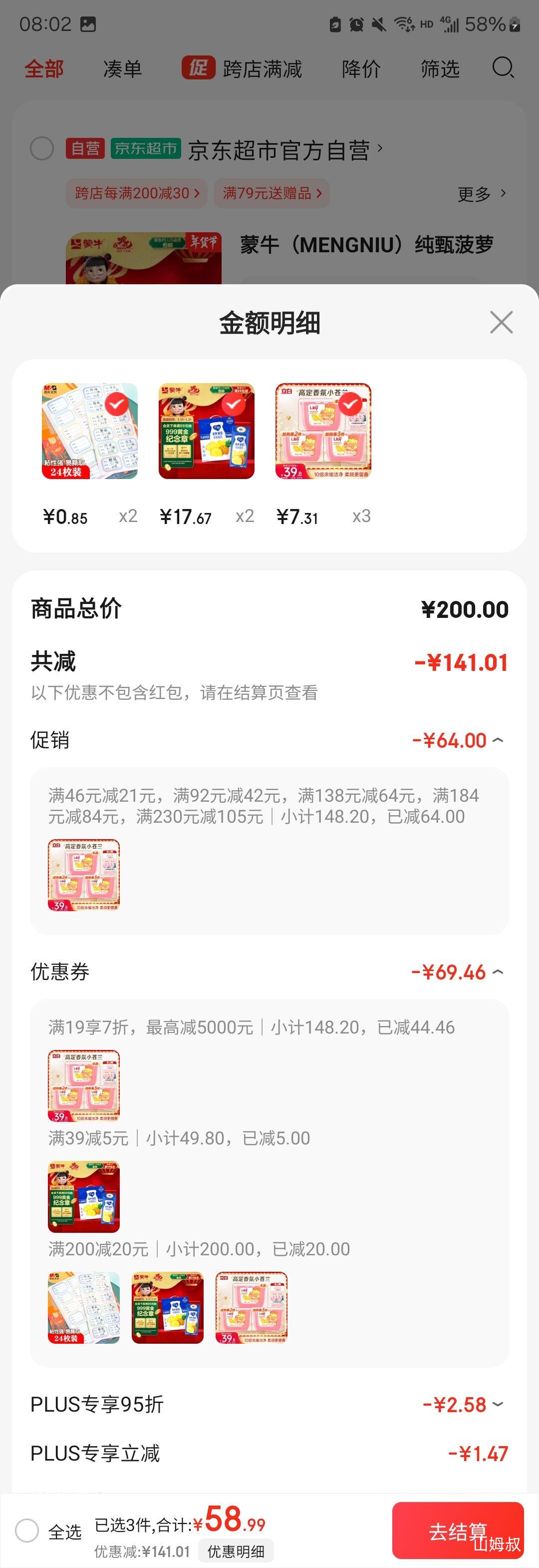Click the mute icon in the status bar

tap(377, 24)
